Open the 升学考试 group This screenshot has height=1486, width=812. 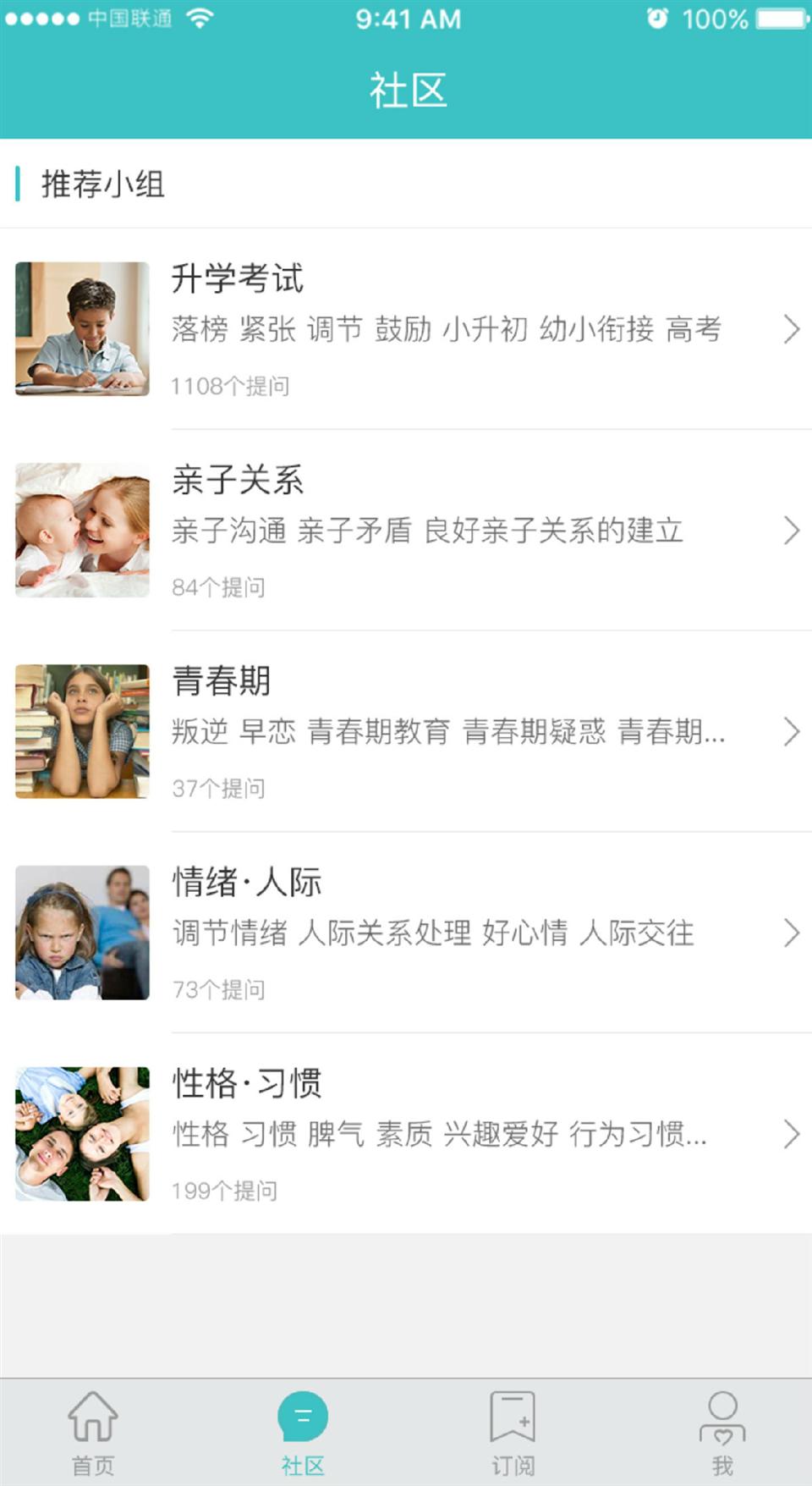point(406,328)
